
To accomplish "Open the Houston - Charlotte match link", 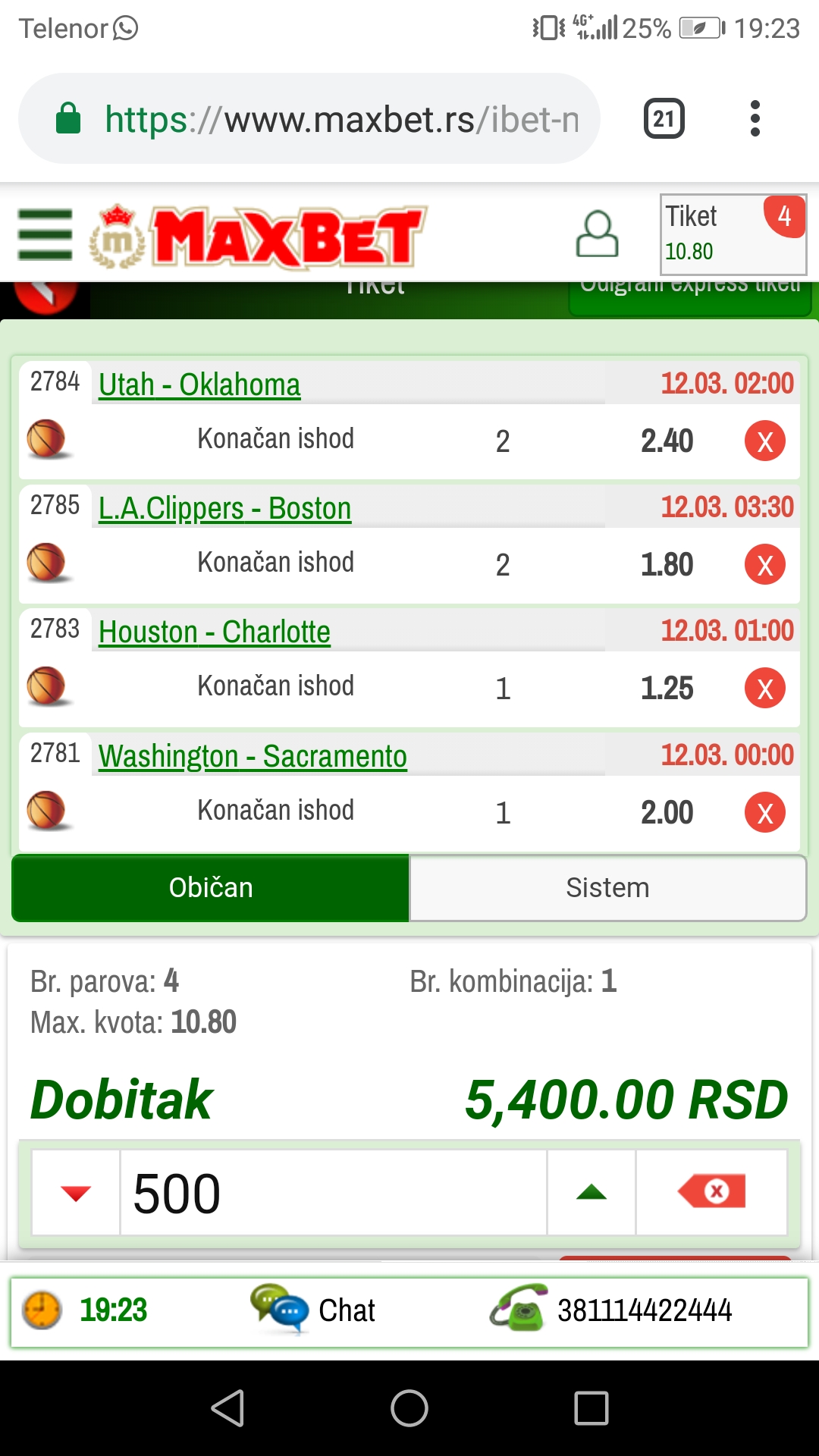I will pos(215,632).
